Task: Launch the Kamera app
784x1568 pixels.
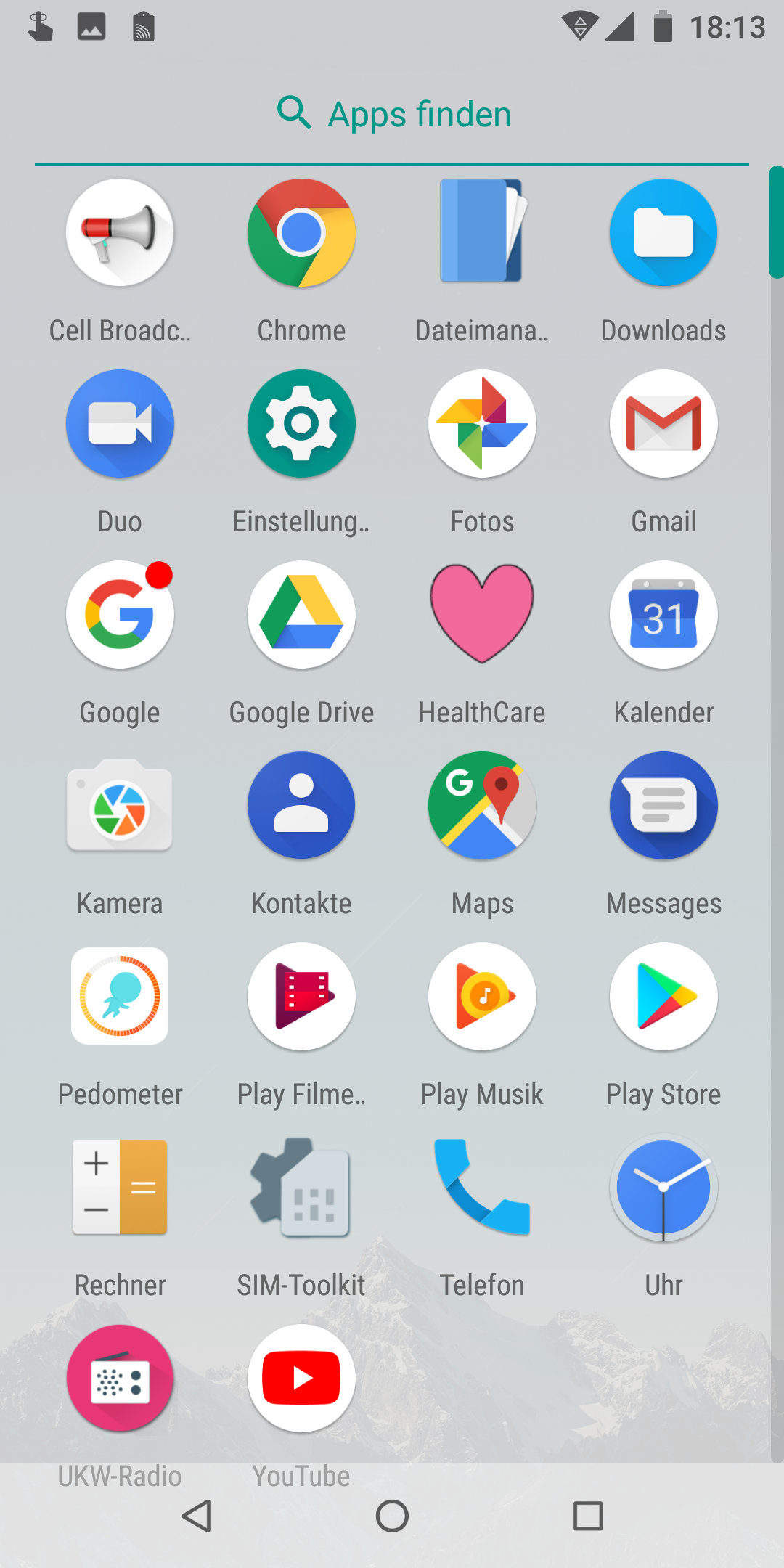Action: click(120, 806)
